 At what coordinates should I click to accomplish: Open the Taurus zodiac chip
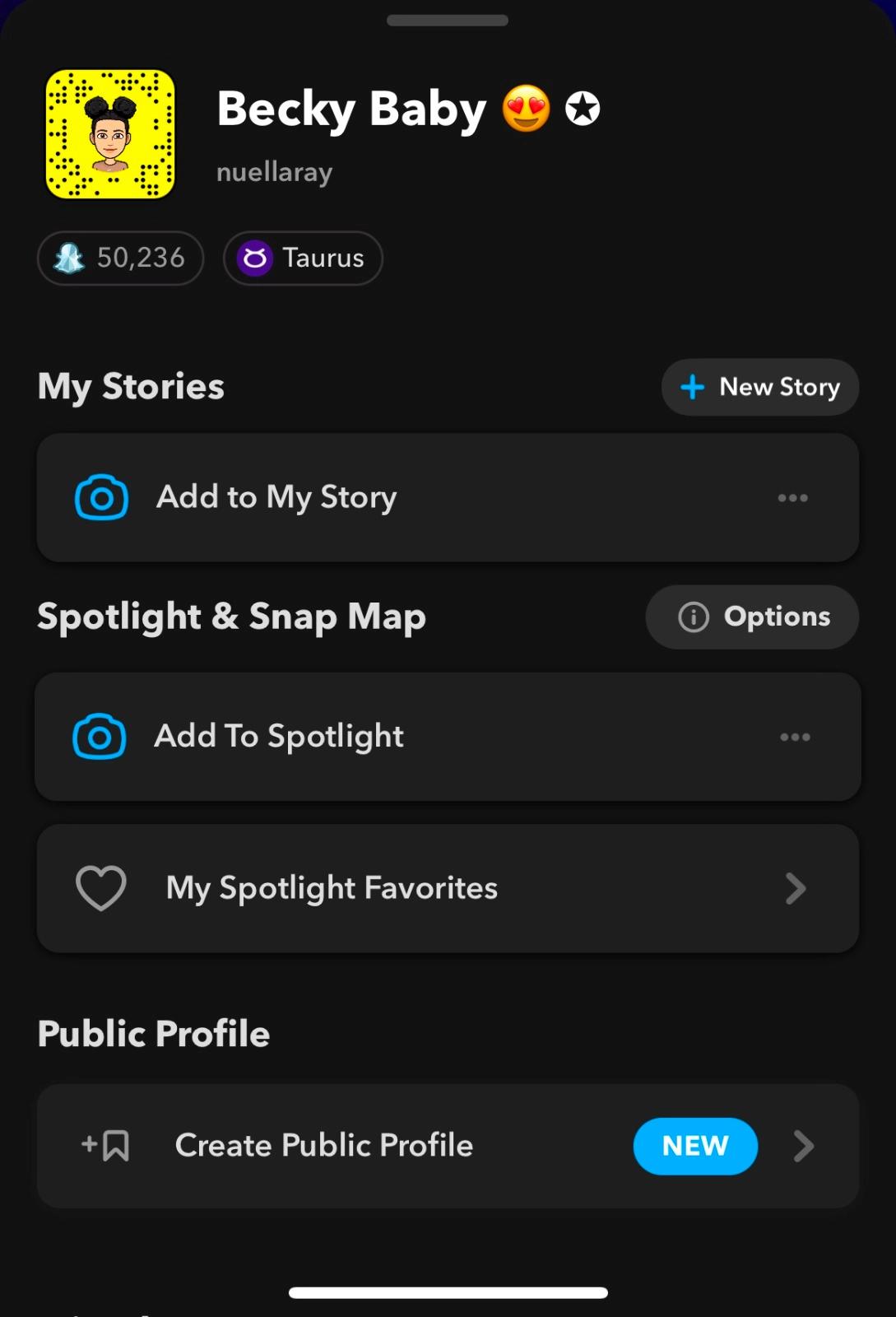(x=303, y=258)
